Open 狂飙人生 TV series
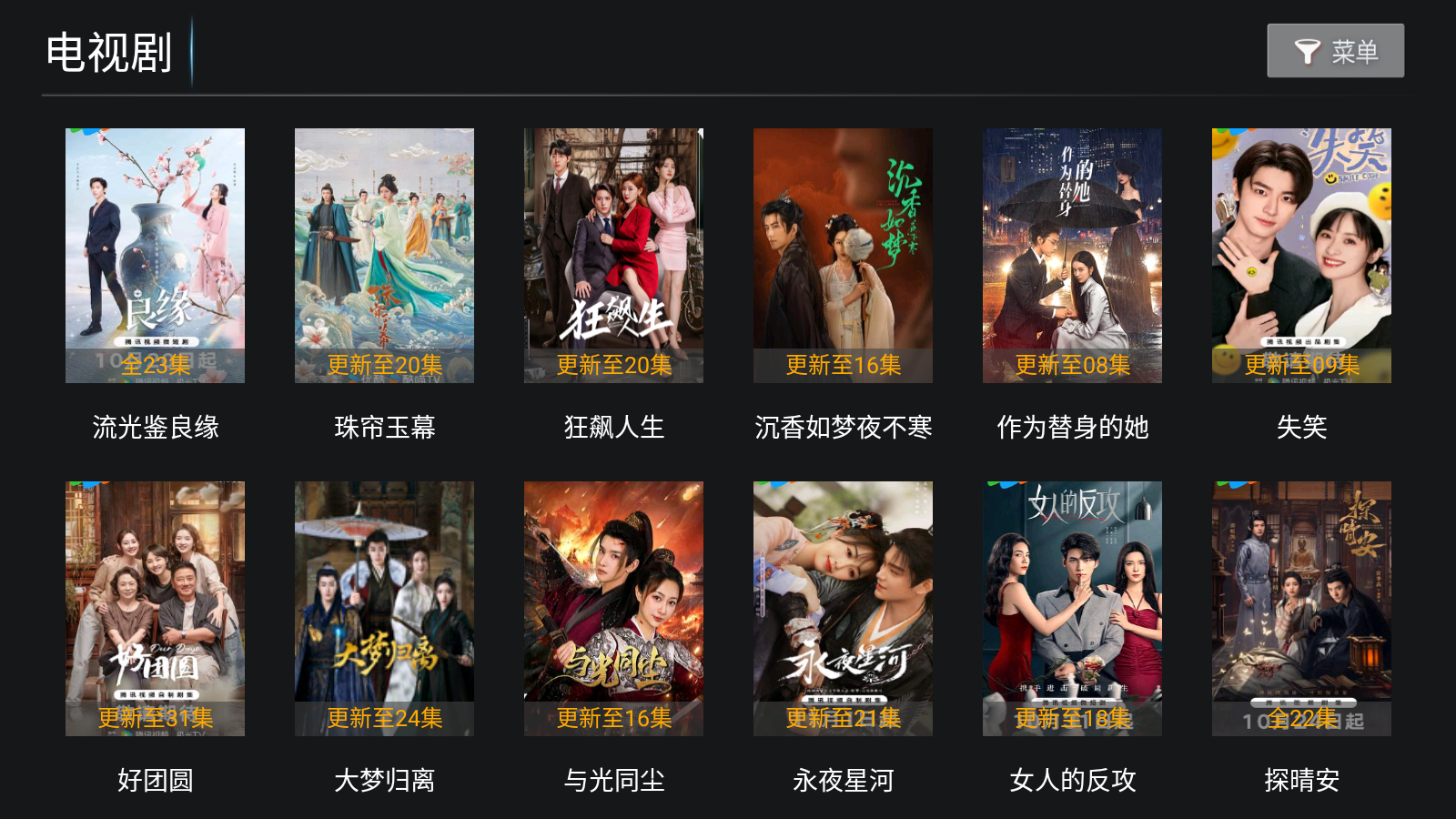1456x819 pixels. [613, 256]
